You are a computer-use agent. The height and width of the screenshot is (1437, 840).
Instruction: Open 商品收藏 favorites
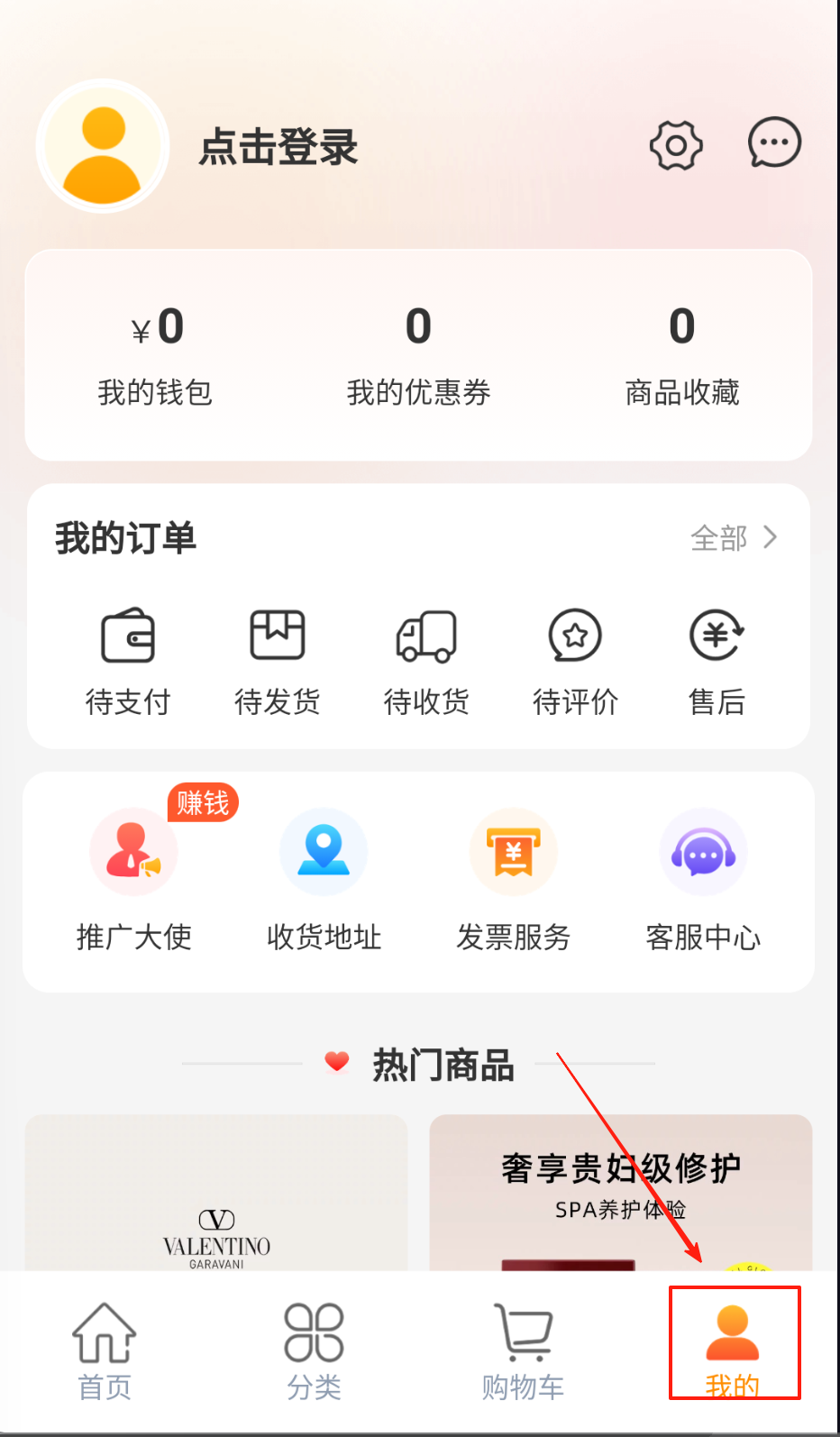pyautogui.click(x=681, y=353)
